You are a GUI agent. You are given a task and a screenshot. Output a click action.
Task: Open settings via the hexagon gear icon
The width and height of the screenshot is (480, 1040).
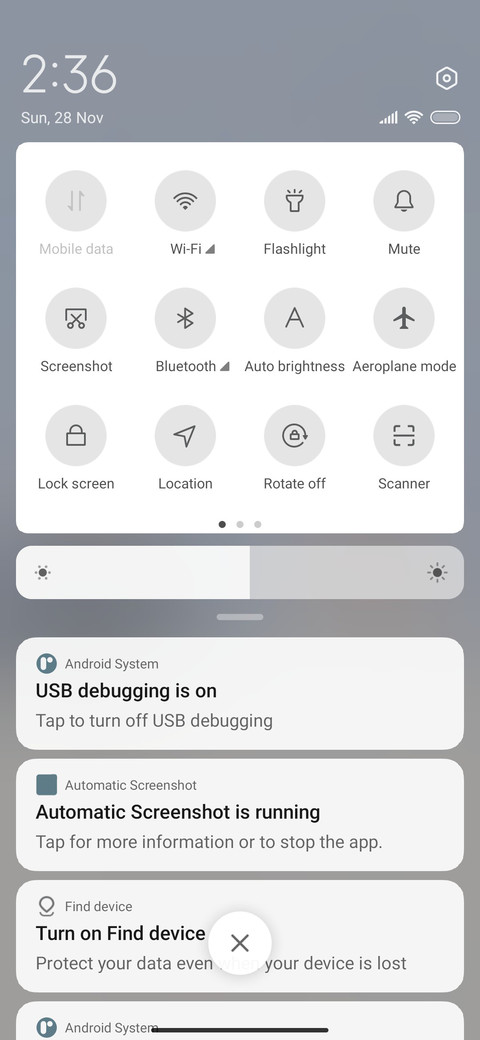coord(446,79)
